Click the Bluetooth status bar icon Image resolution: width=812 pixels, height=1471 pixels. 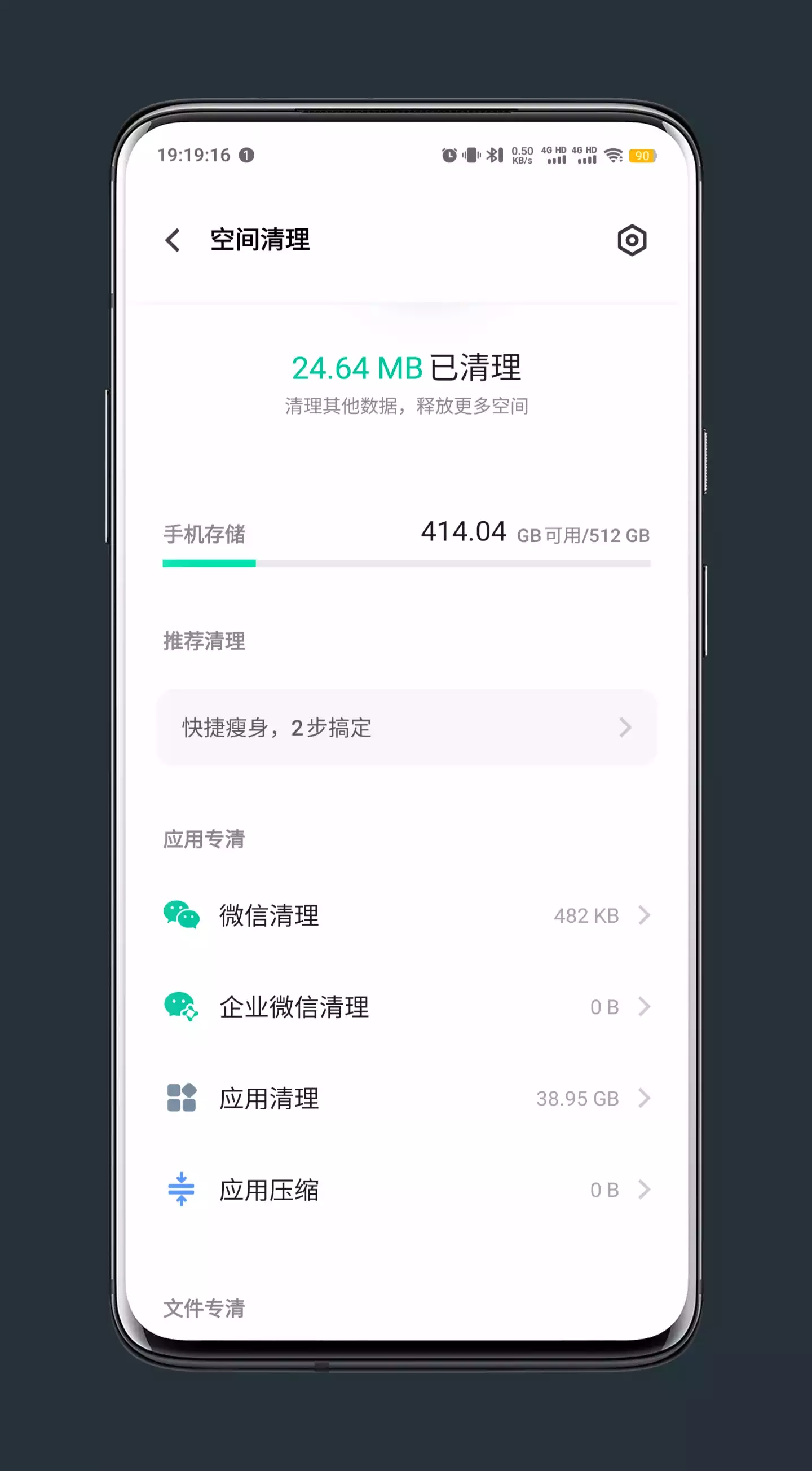[x=495, y=155]
